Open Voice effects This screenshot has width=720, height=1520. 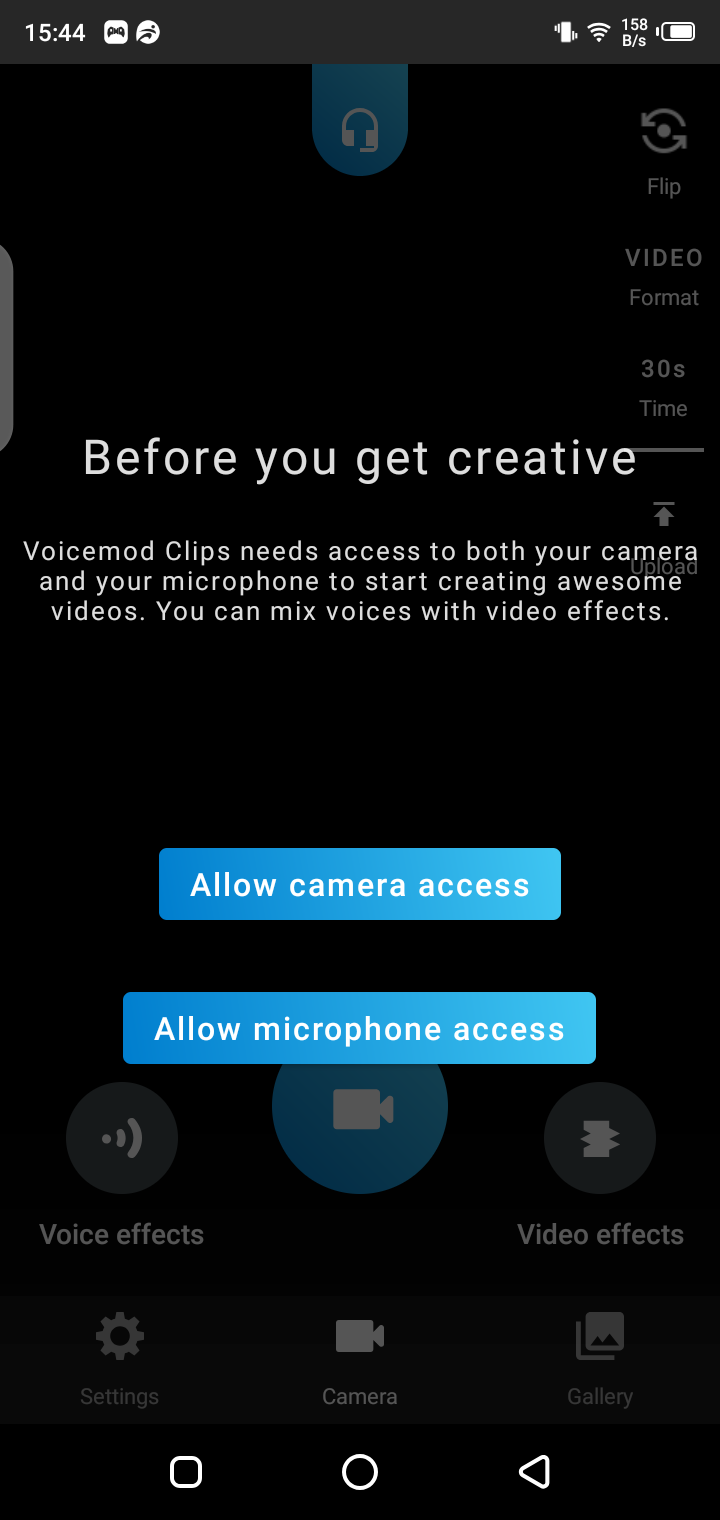[x=122, y=1138]
